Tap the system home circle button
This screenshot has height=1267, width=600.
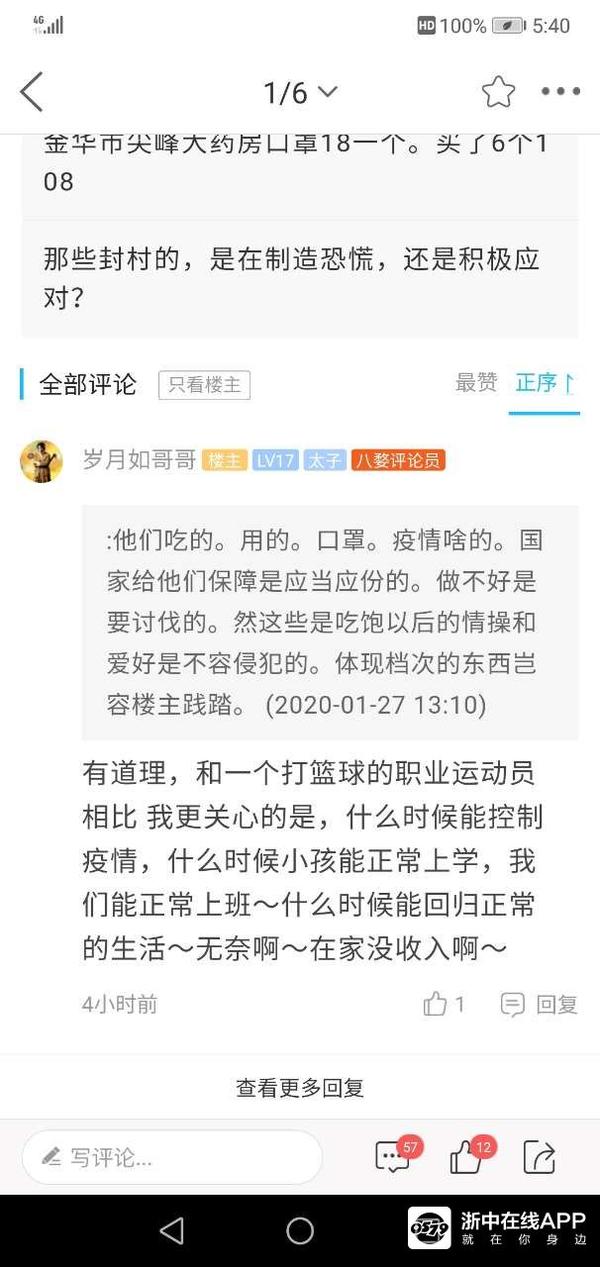300,1230
